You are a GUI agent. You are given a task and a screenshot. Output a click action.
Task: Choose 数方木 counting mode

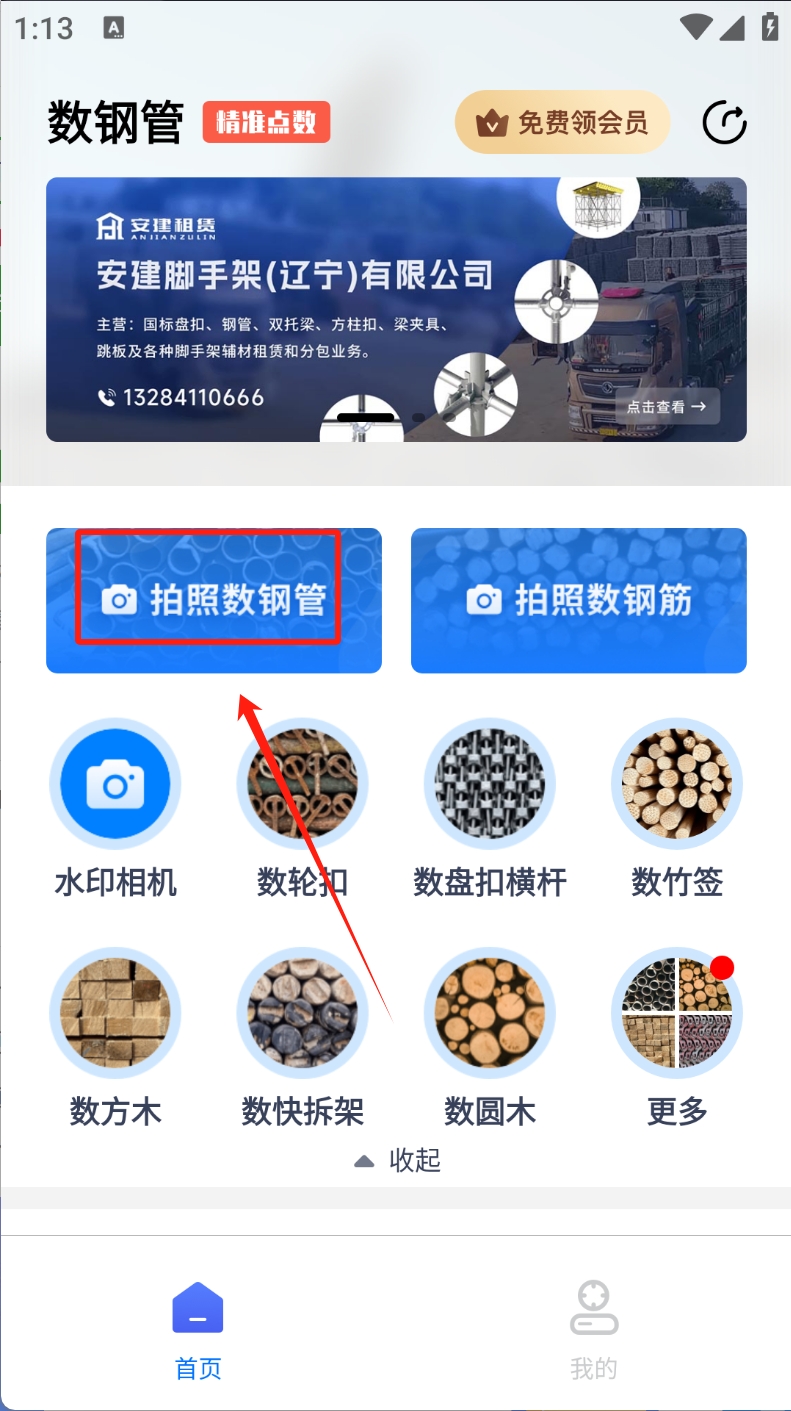click(115, 1013)
